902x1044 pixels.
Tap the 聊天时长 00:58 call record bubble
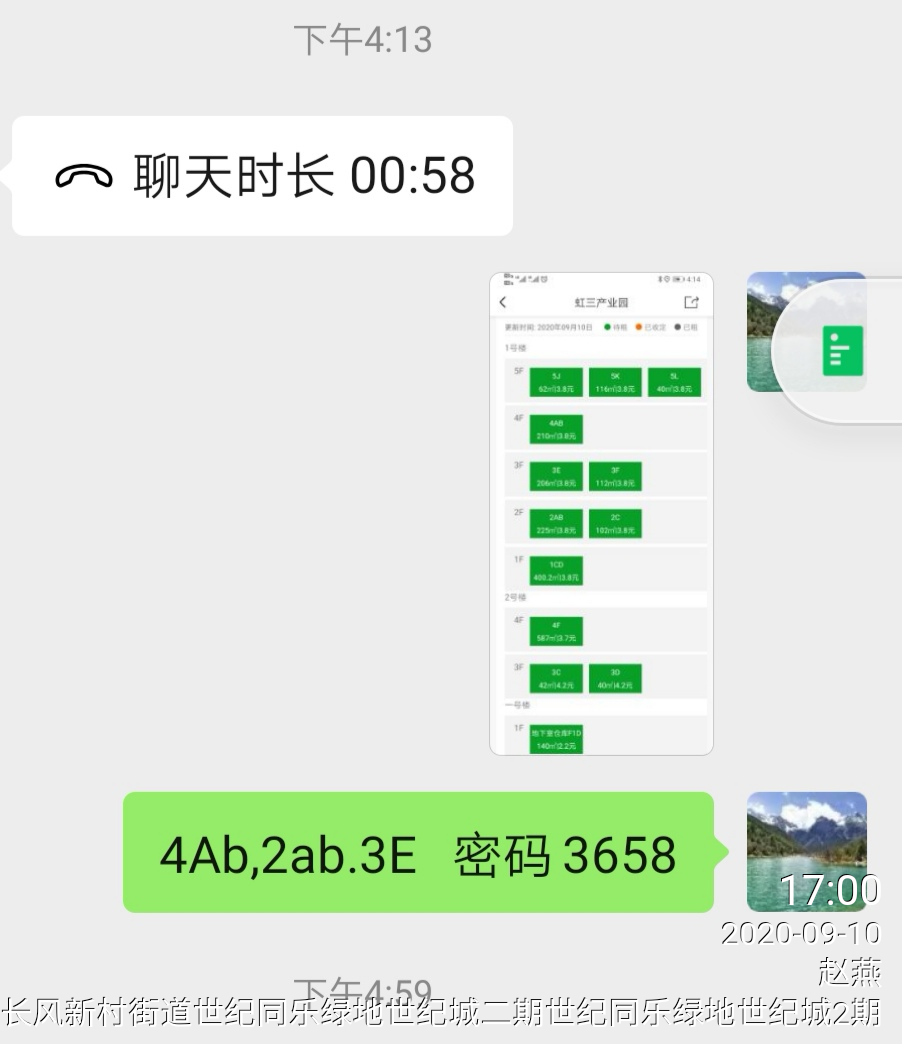click(x=262, y=176)
